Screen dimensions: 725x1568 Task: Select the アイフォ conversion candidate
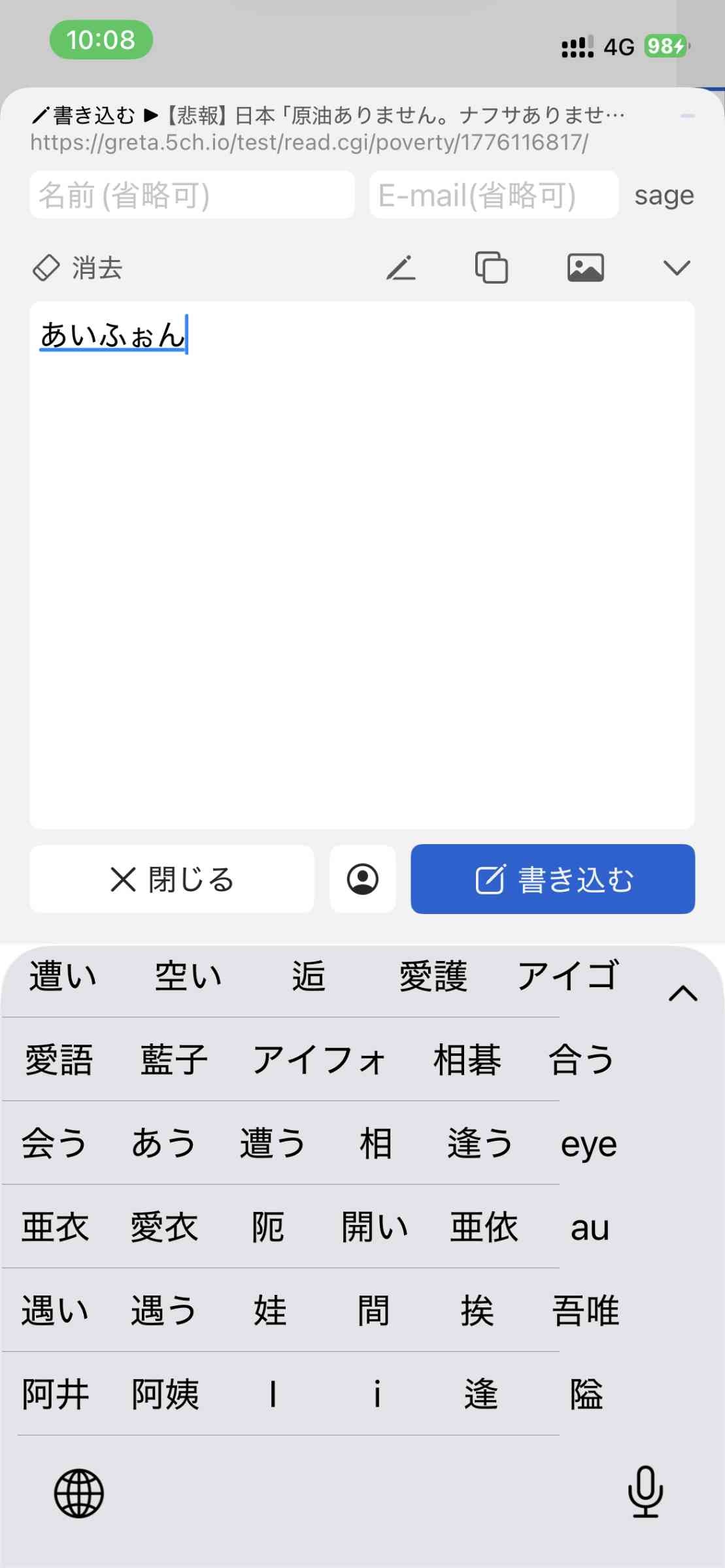pos(319,1060)
